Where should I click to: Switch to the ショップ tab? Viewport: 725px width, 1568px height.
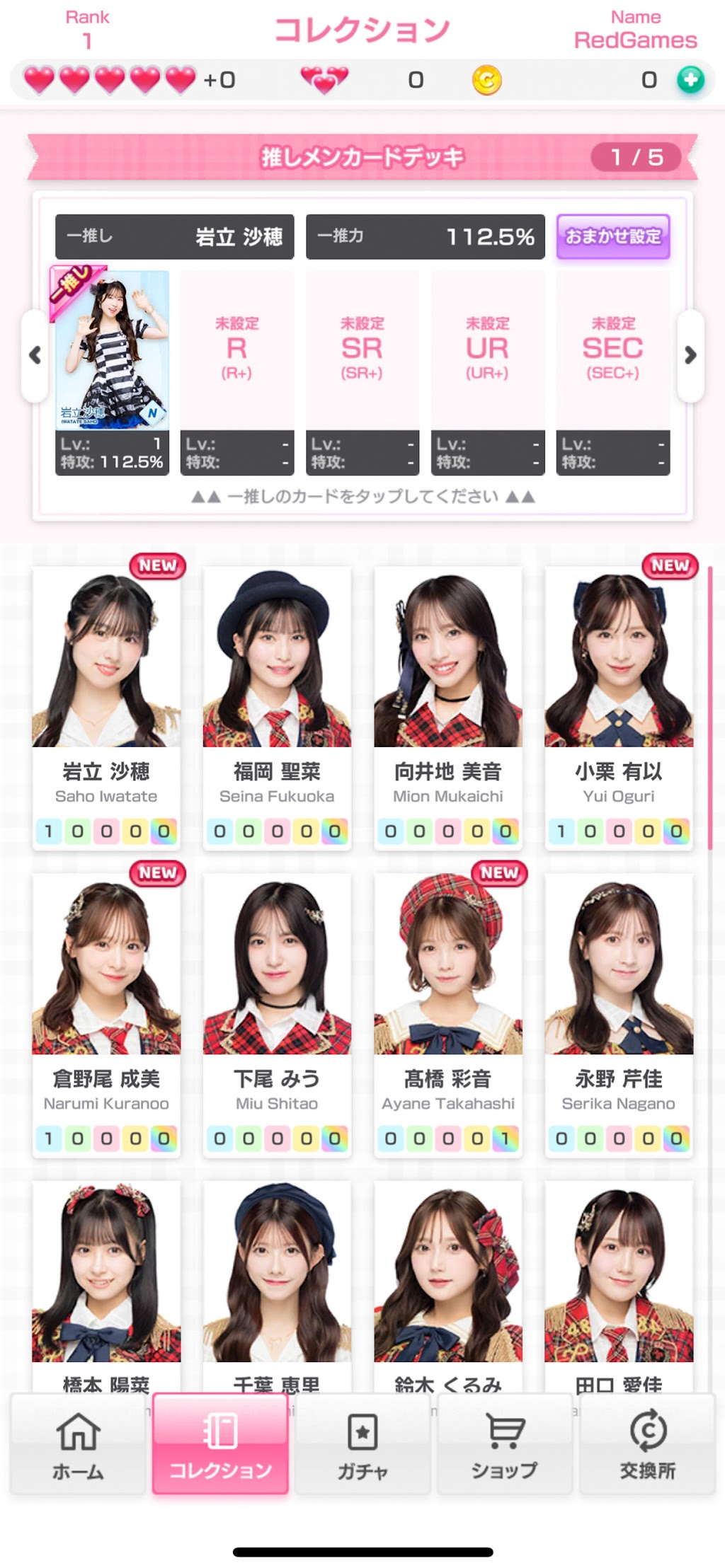pyautogui.click(x=505, y=1443)
